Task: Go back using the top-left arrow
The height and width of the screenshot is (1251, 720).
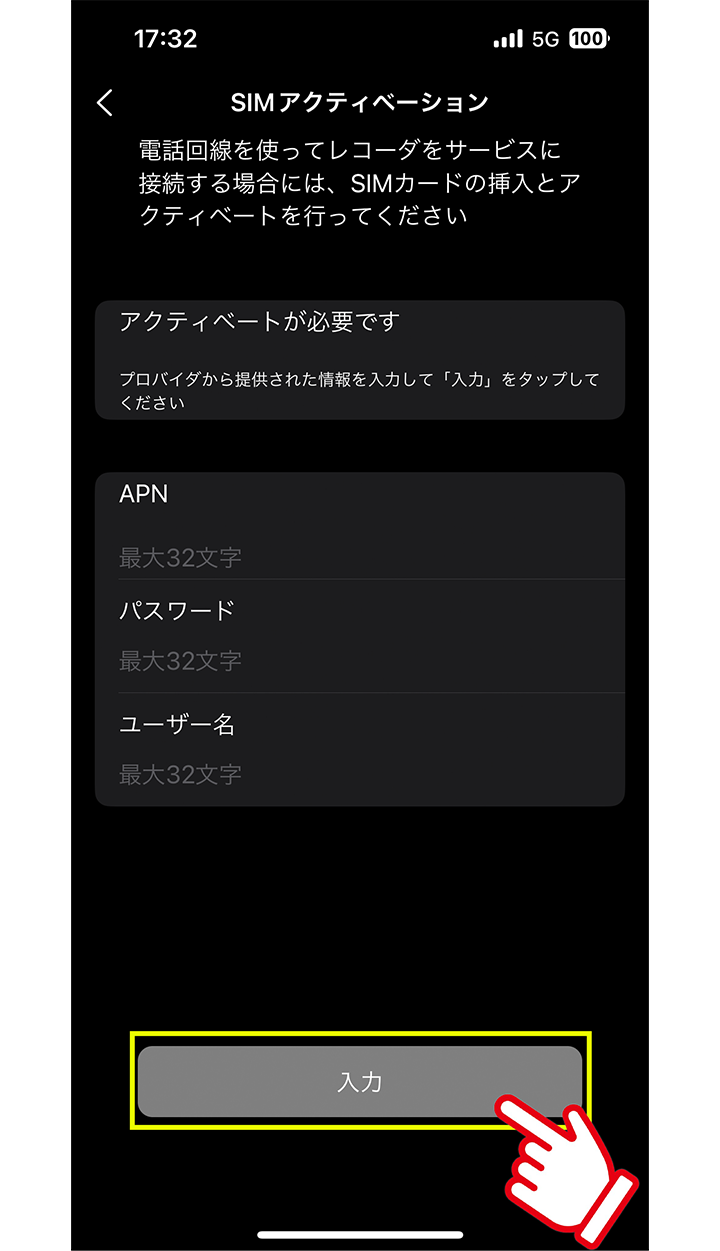Action: pyautogui.click(x=105, y=102)
